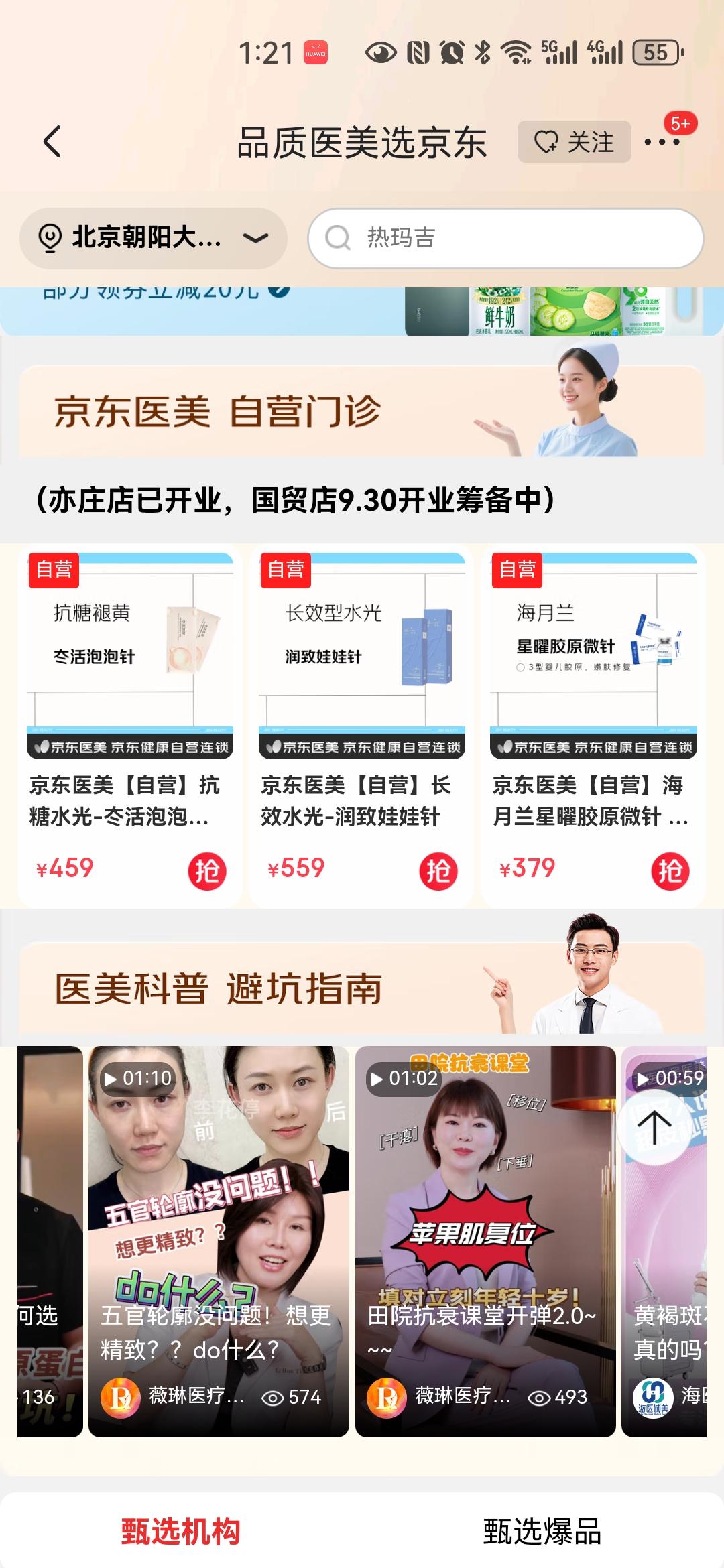Grab the ¥559 润致娃娃针 deal
Screen dimensions: 724x1568
(x=438, y=871)
